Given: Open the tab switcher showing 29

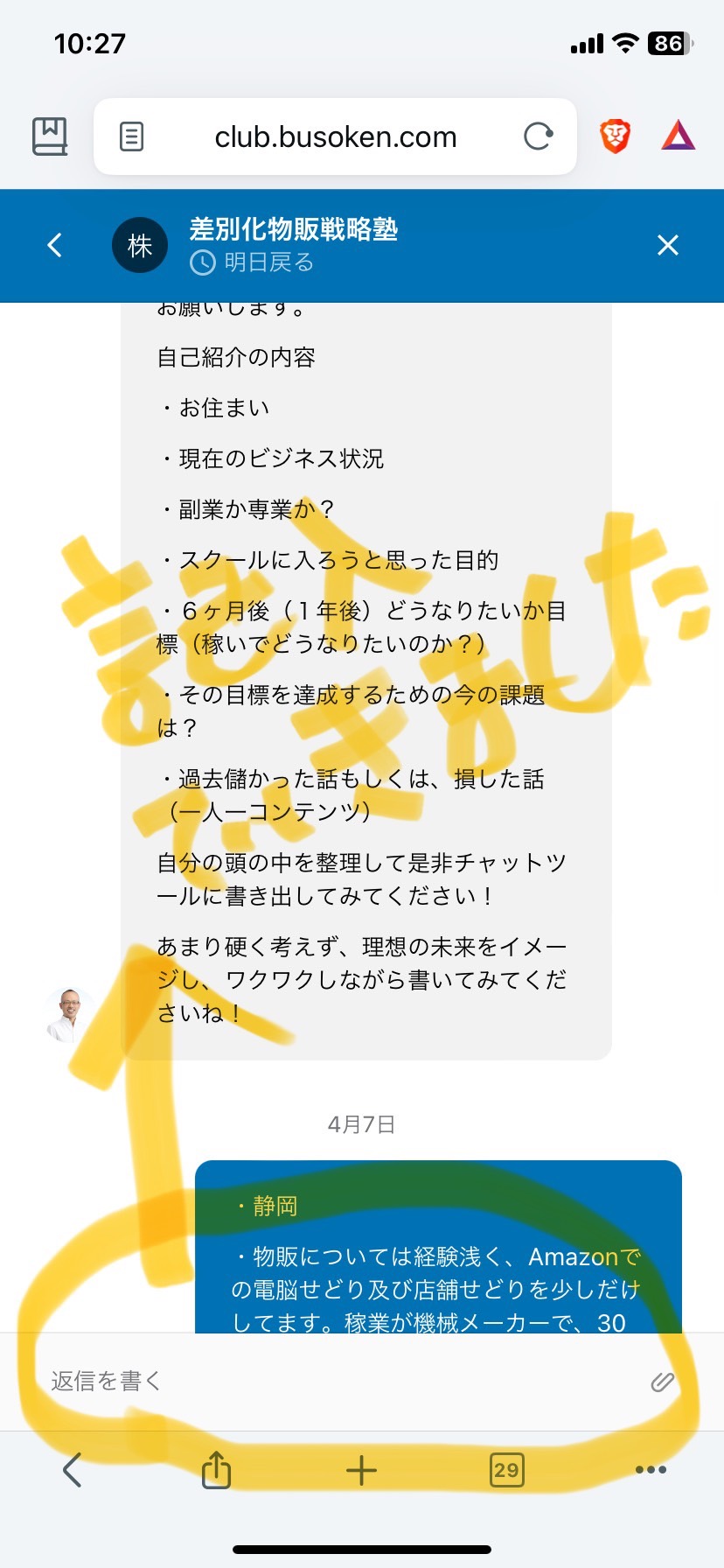Looking at the screenshot, I should coord(506,1470).
